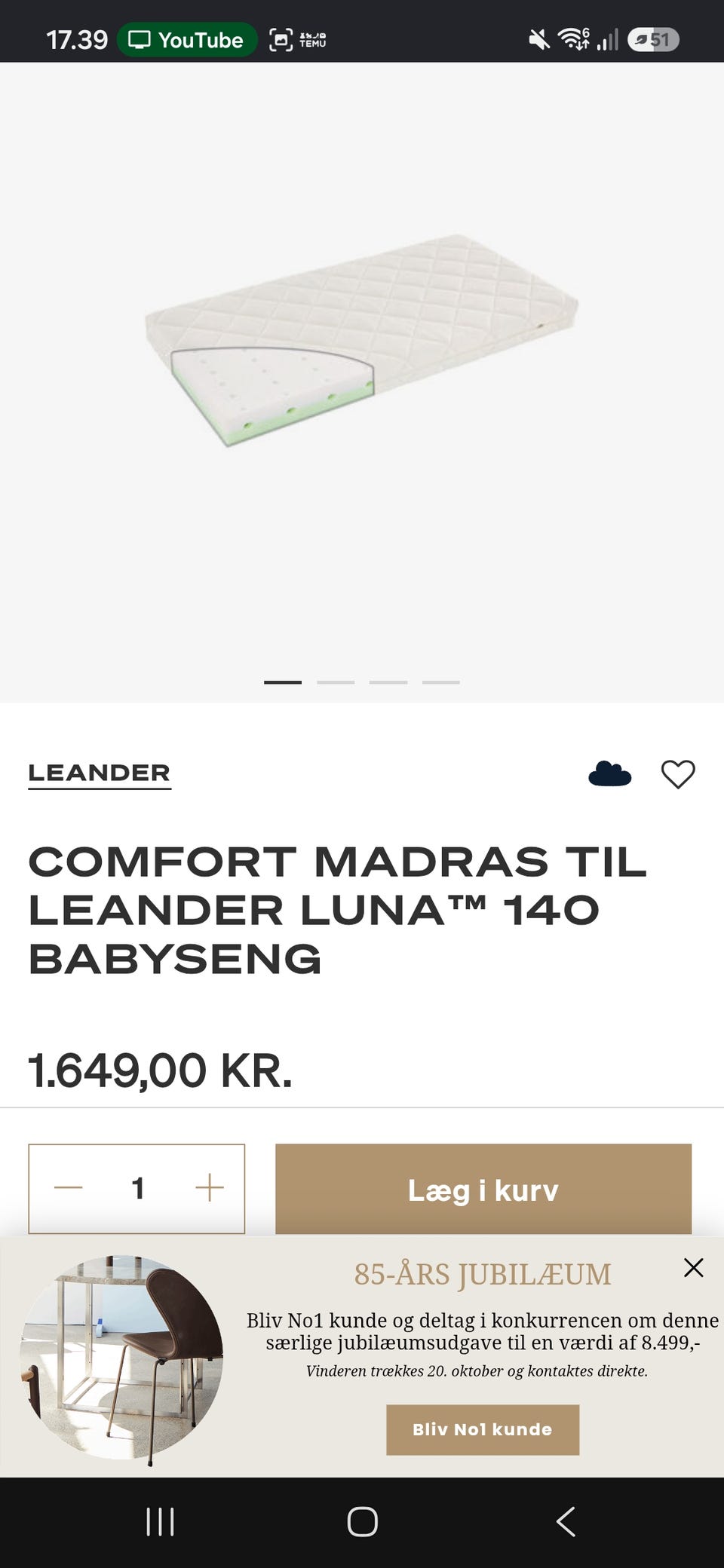Go back with system back button
Image resolution: width=724 pixels, height=1568 pixels.
[x=566, y=1521]
